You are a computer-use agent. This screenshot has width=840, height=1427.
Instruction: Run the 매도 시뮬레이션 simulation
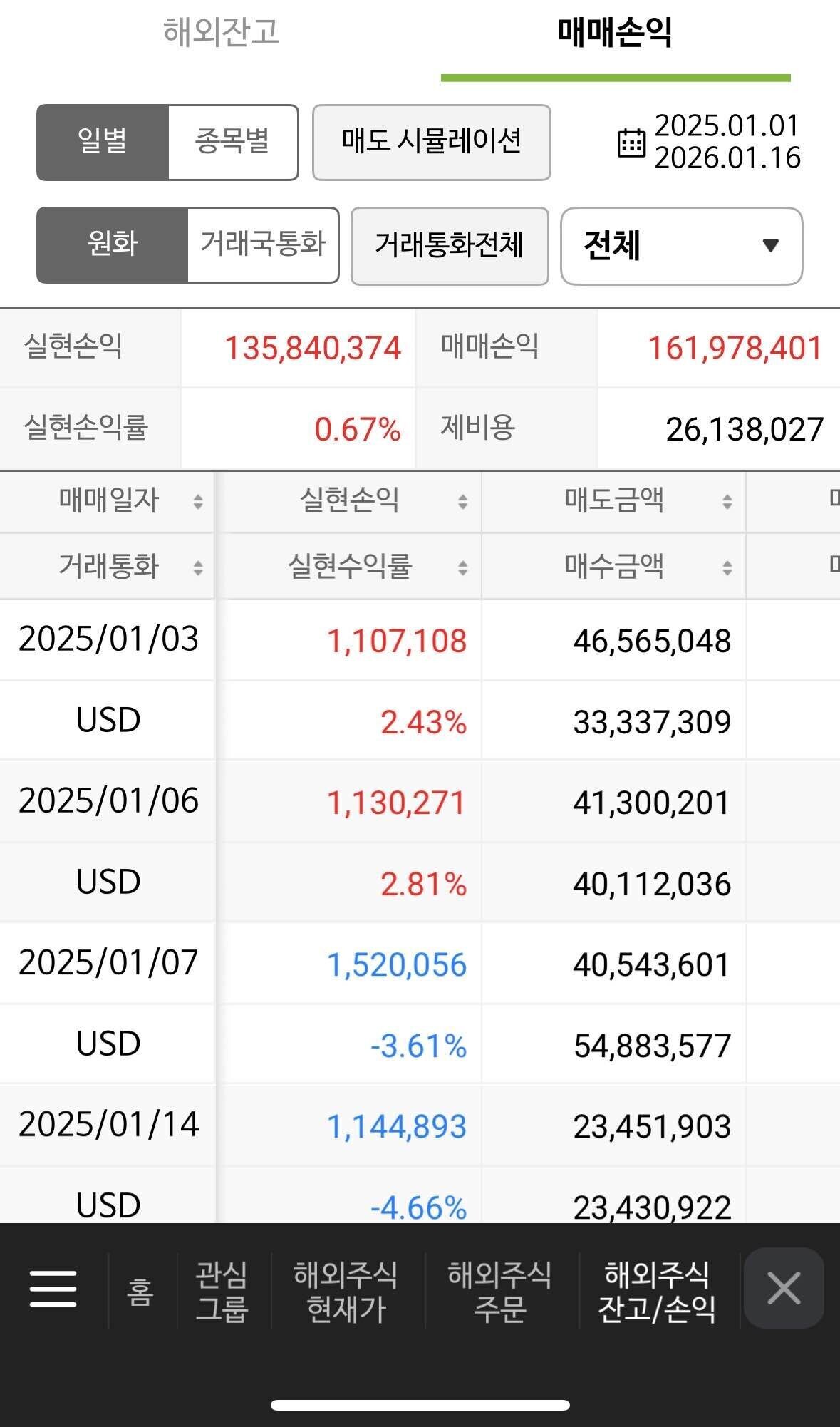[431, 142]
